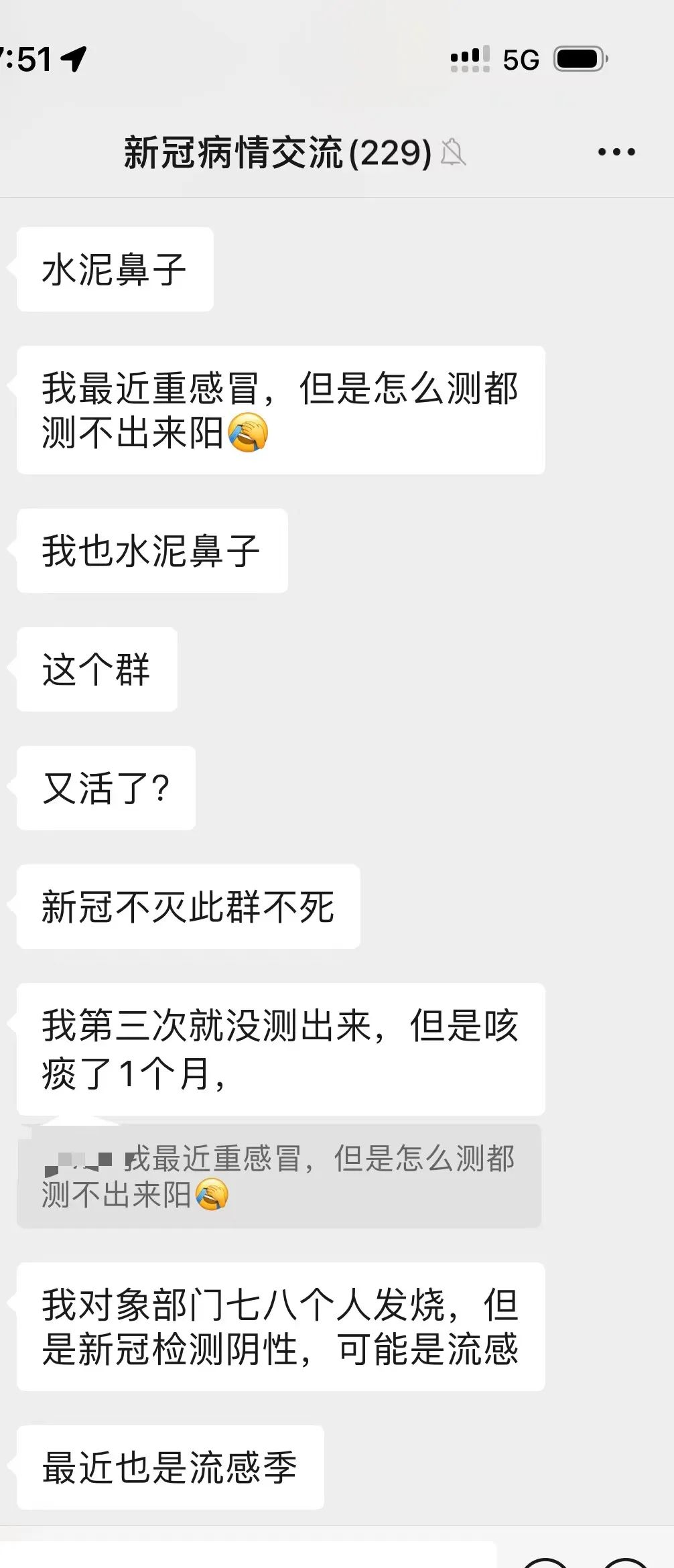
Task: Open the group chat info overflow menu
Action: [x=616, y=152]
